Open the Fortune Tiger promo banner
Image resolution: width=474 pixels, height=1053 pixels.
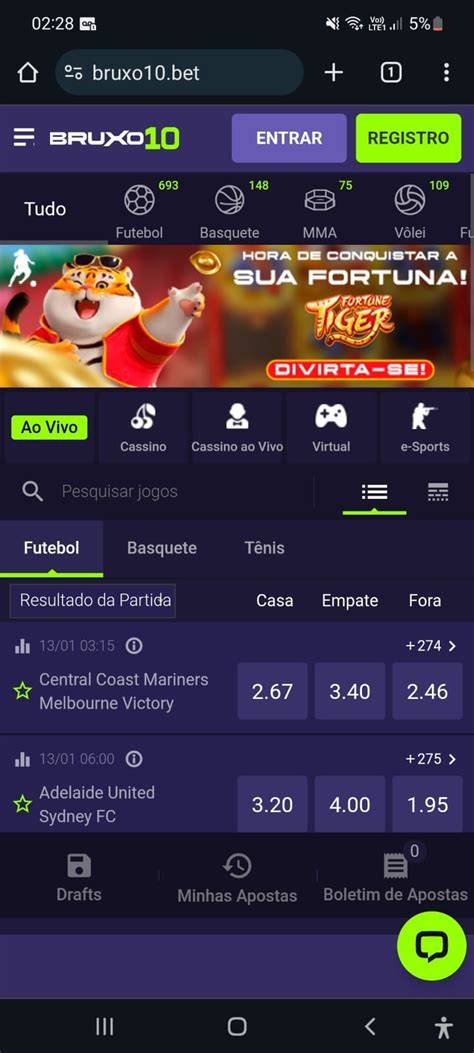[x=237, y=315]
